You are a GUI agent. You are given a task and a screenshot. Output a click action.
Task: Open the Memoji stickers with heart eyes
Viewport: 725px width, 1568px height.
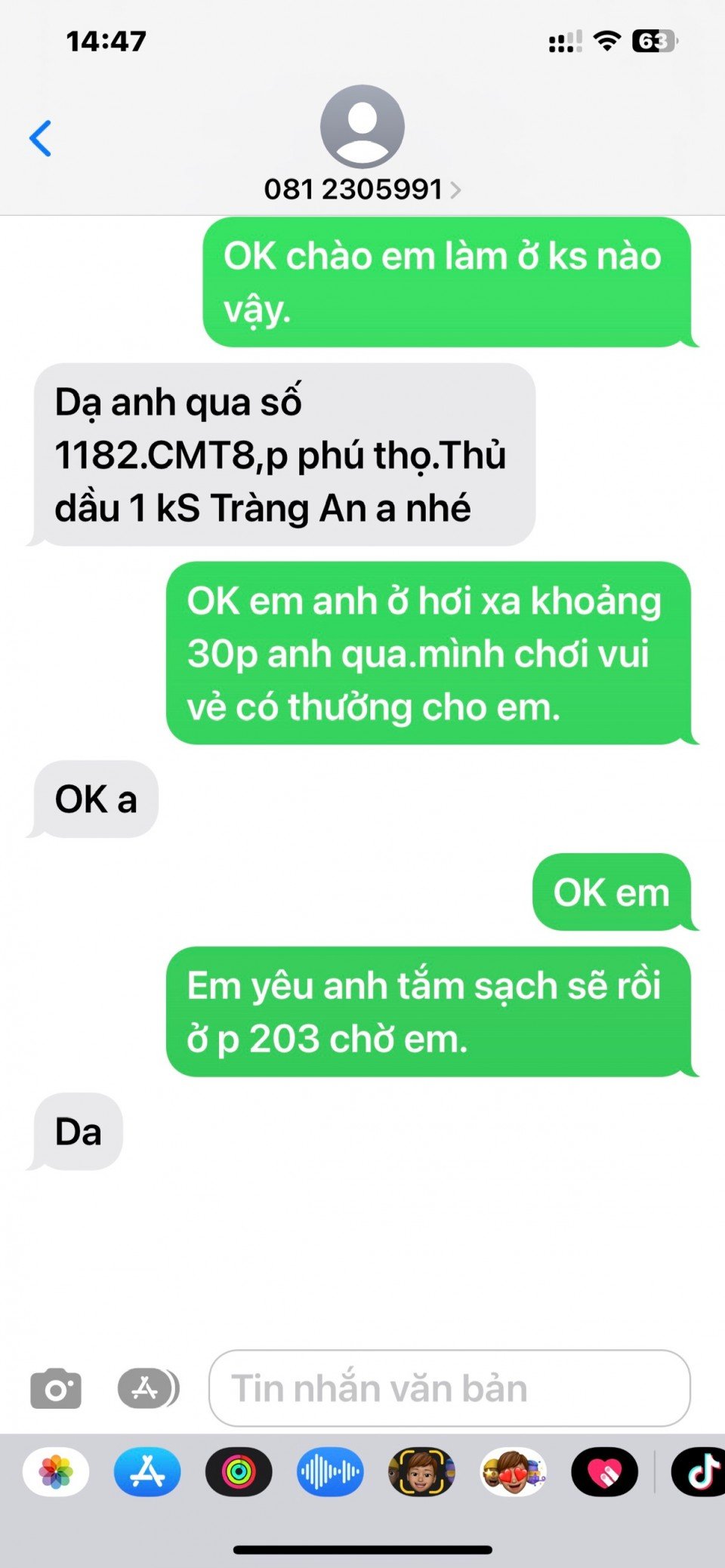click(x=514, y=1471)
